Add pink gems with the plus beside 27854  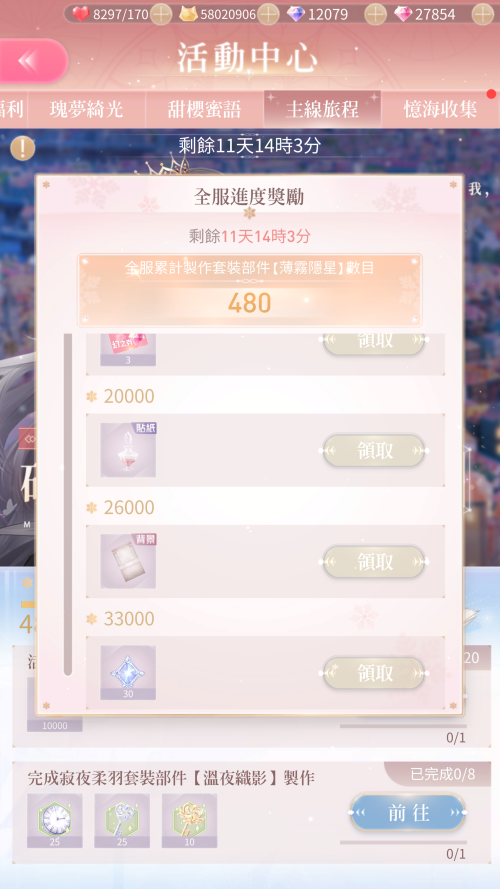(483, 14)
